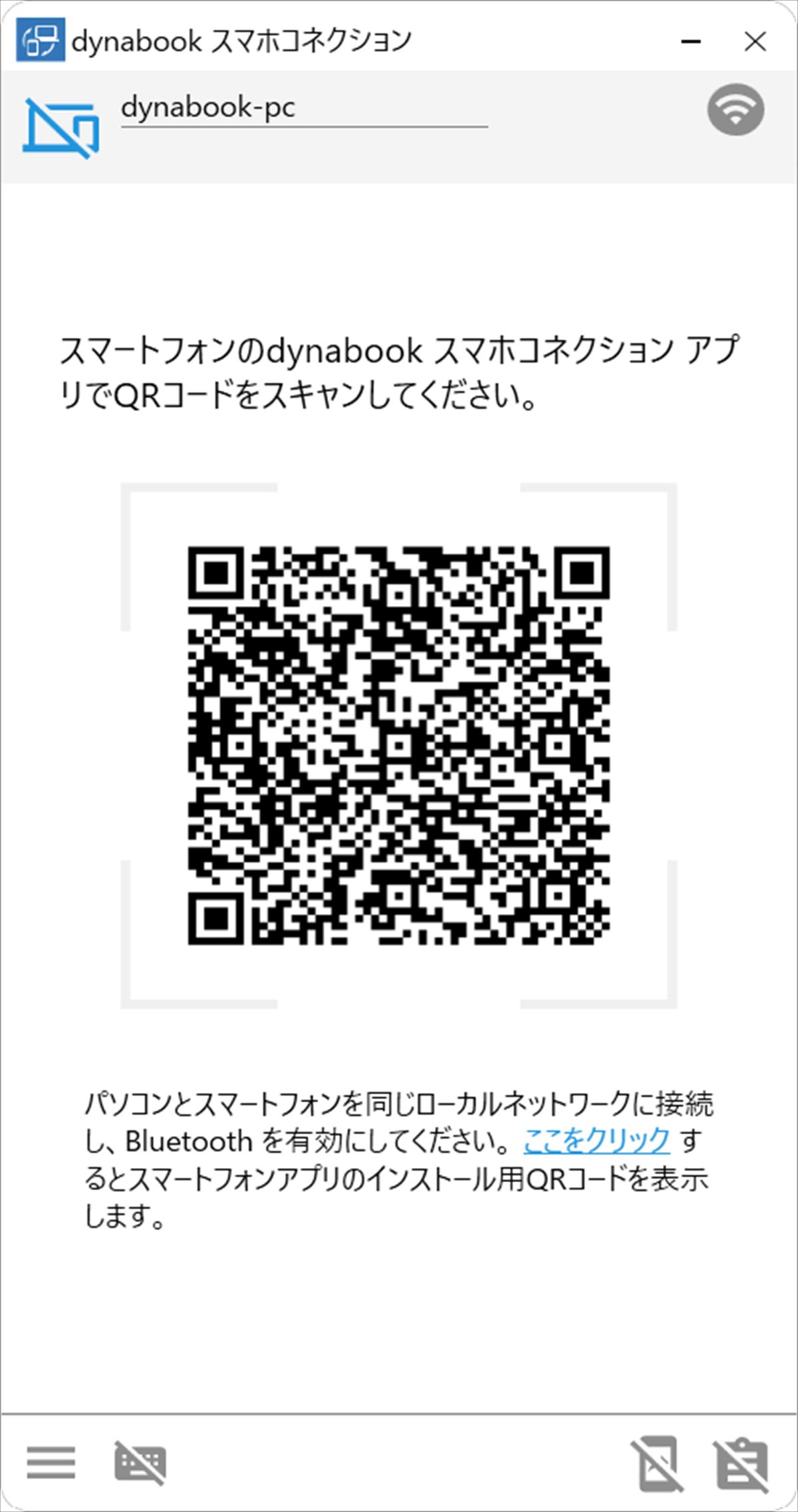
Task: Tap the Wi-Fi connection status icon
Action: [735, 109]
